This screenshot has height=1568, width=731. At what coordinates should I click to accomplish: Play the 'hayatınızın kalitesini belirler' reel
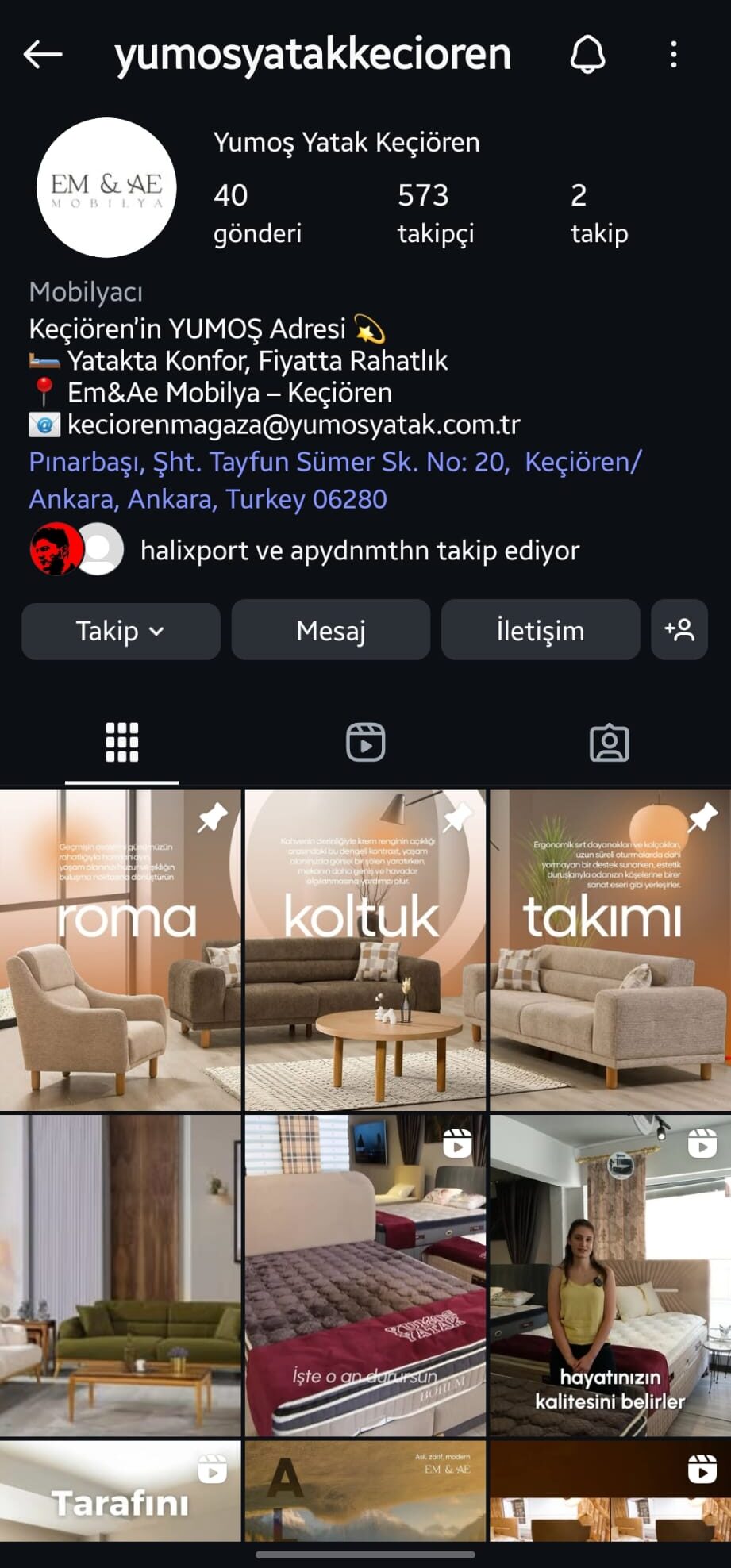tap(610, 1274)
